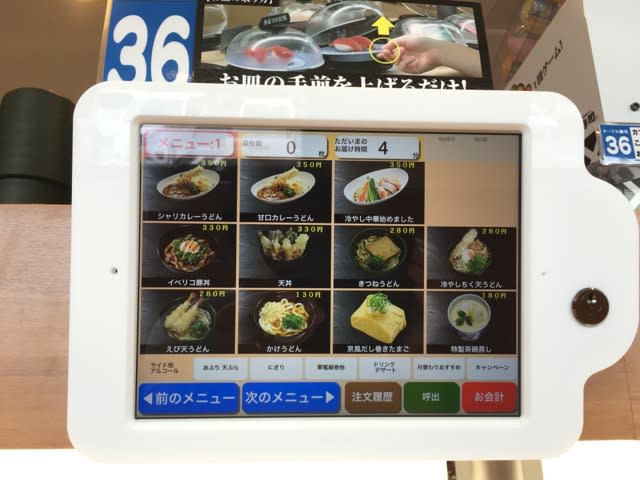Go to 次のメニュー (next menu)
The width and height of the screenshot is (640, 480).
click(x=291, y=398)
